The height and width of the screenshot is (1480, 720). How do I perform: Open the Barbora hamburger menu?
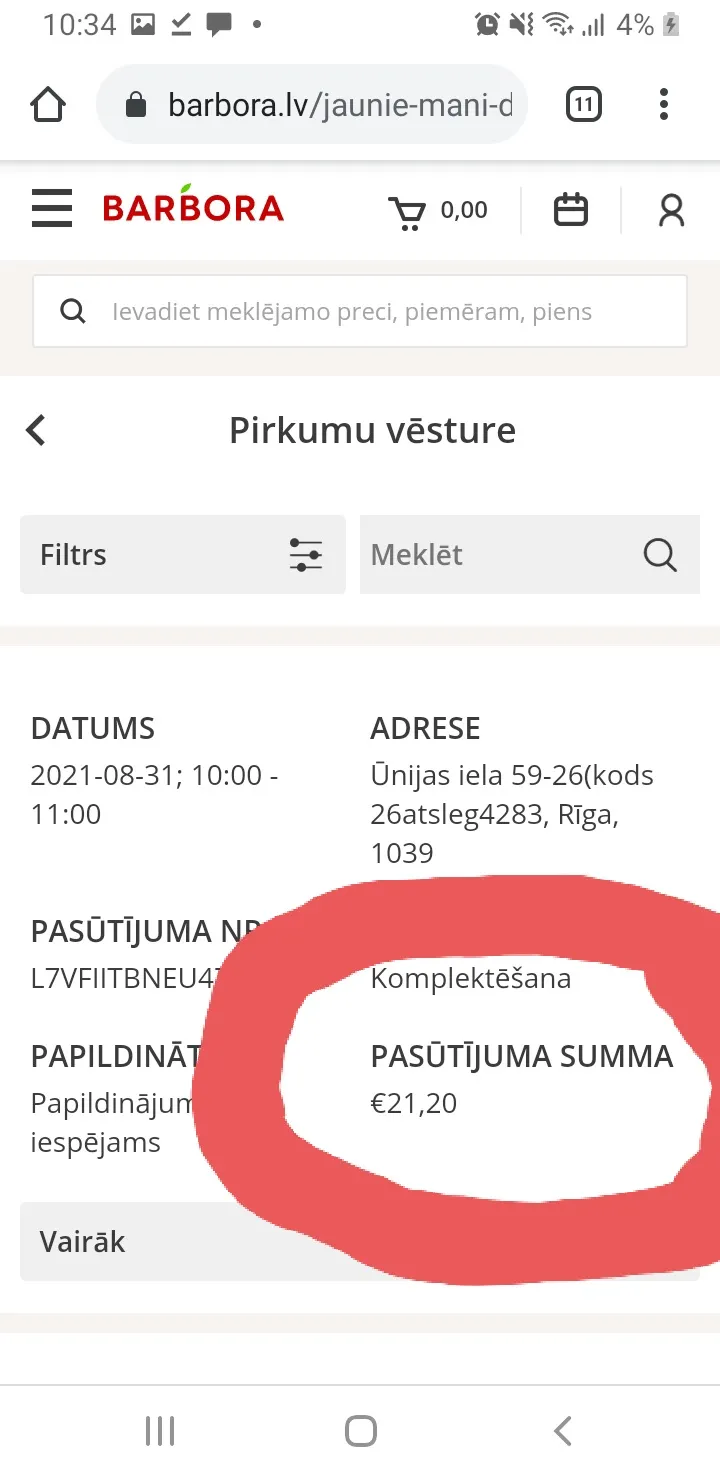pos(52,209)
